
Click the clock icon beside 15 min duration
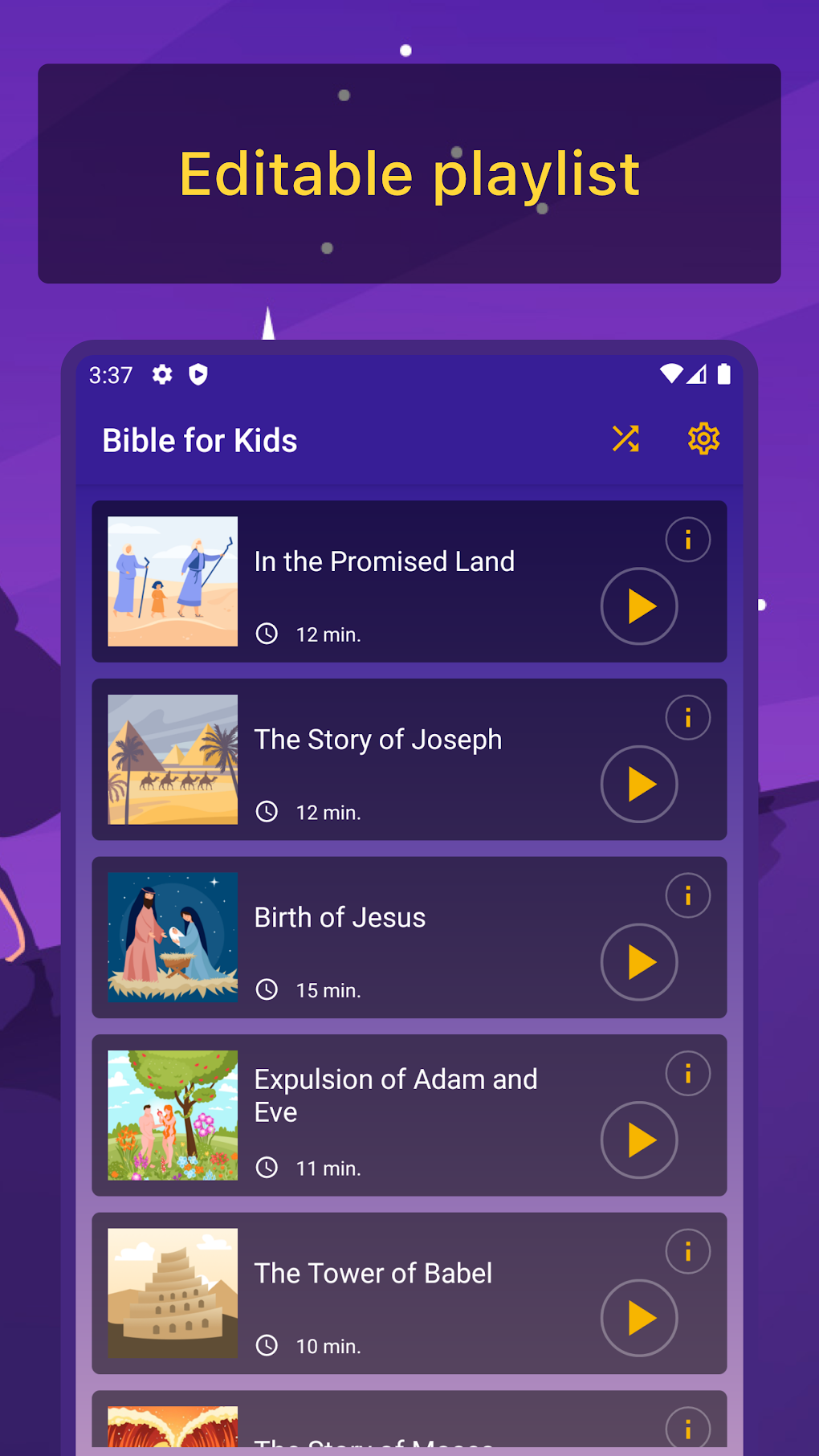pos(267,990)
